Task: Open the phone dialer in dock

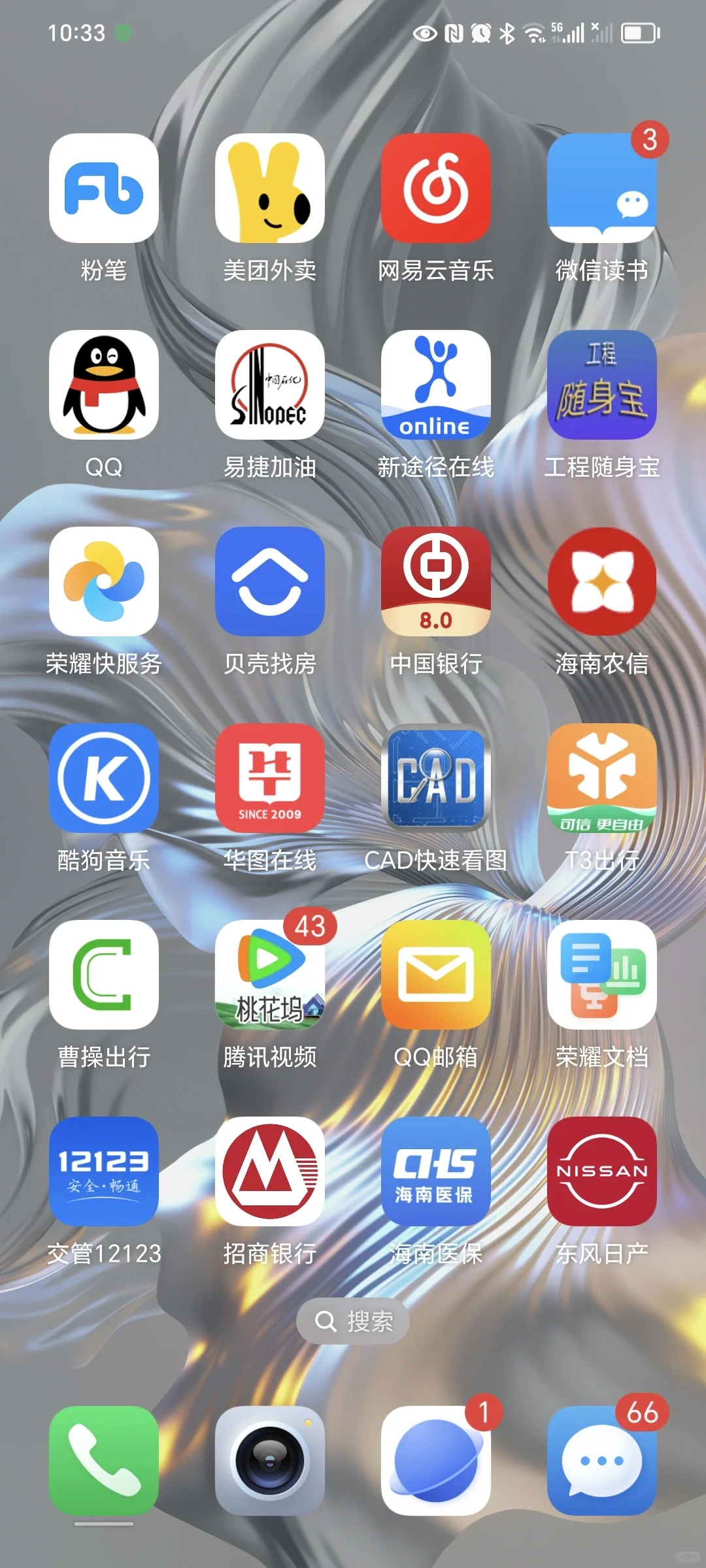Action: (104, 1461)
